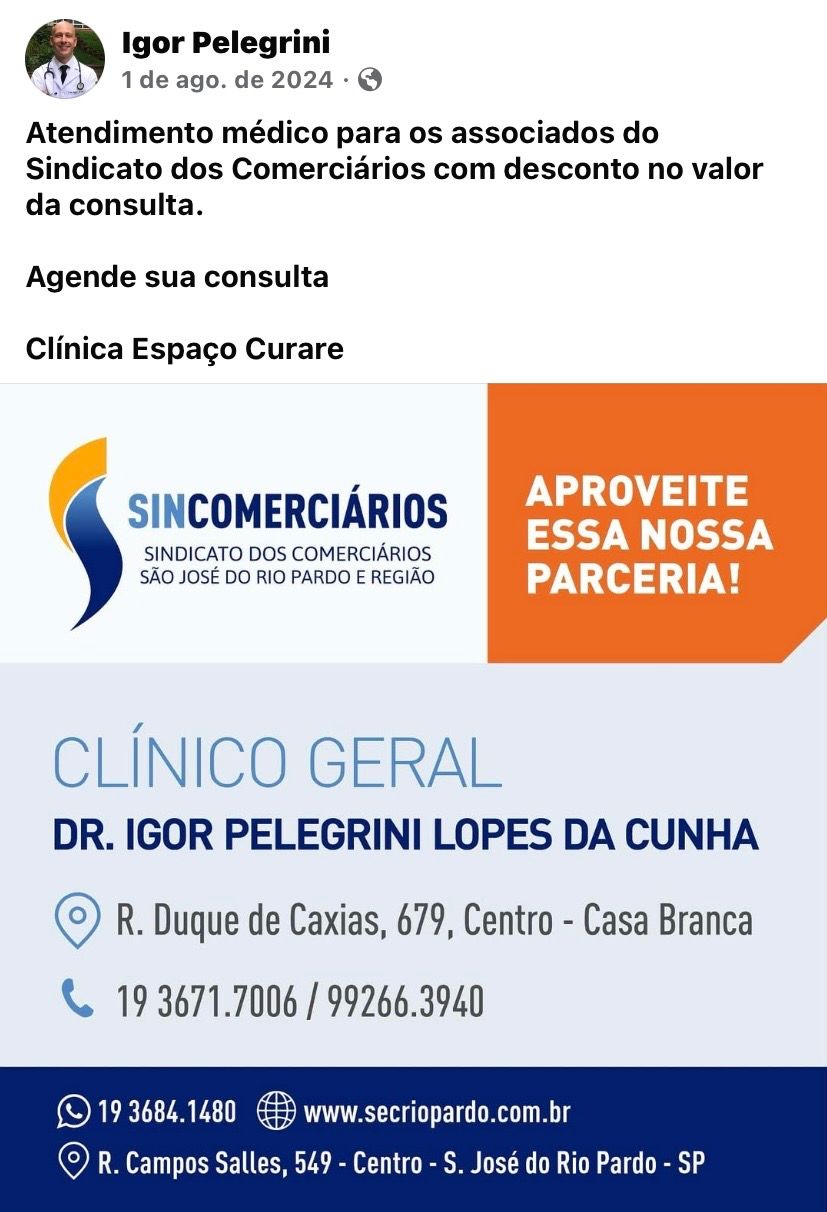Viewport: 827px width, 1212px height.
Task: Click Igor Pelegrini's profile picture
Action: [64, 57]
